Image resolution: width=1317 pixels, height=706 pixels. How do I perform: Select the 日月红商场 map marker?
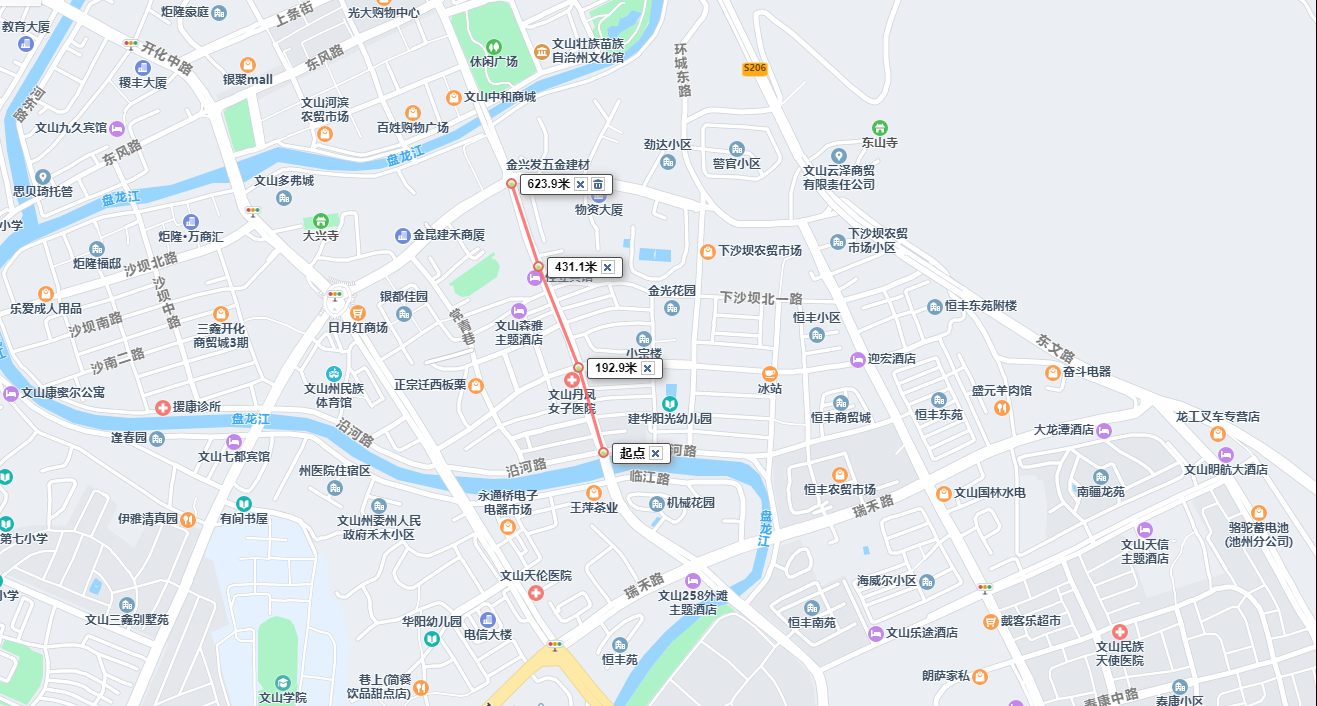pyautogui.click(x=357, y=312)
